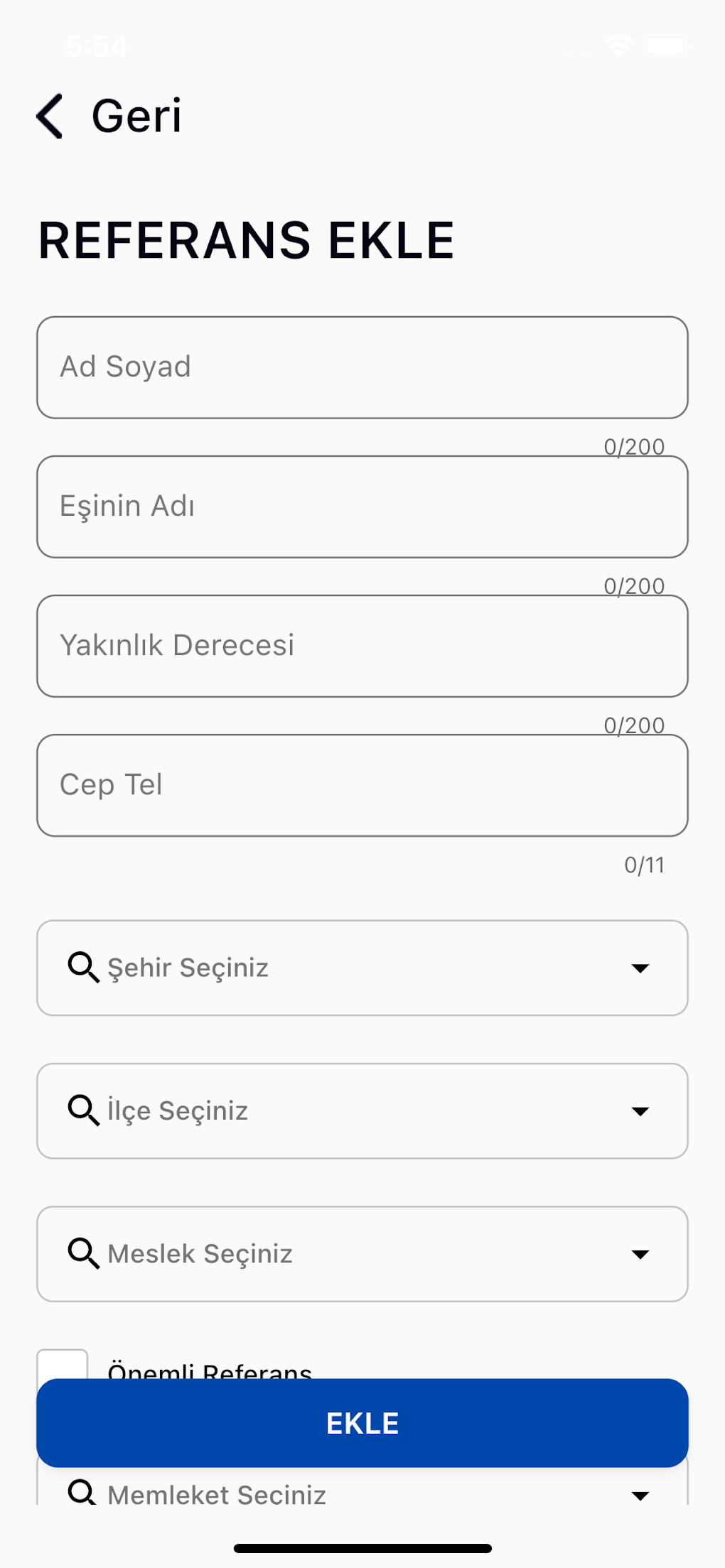
Task: Expand the İlçe Seçiniz dropdown
Action: (x=362, y=1110)
